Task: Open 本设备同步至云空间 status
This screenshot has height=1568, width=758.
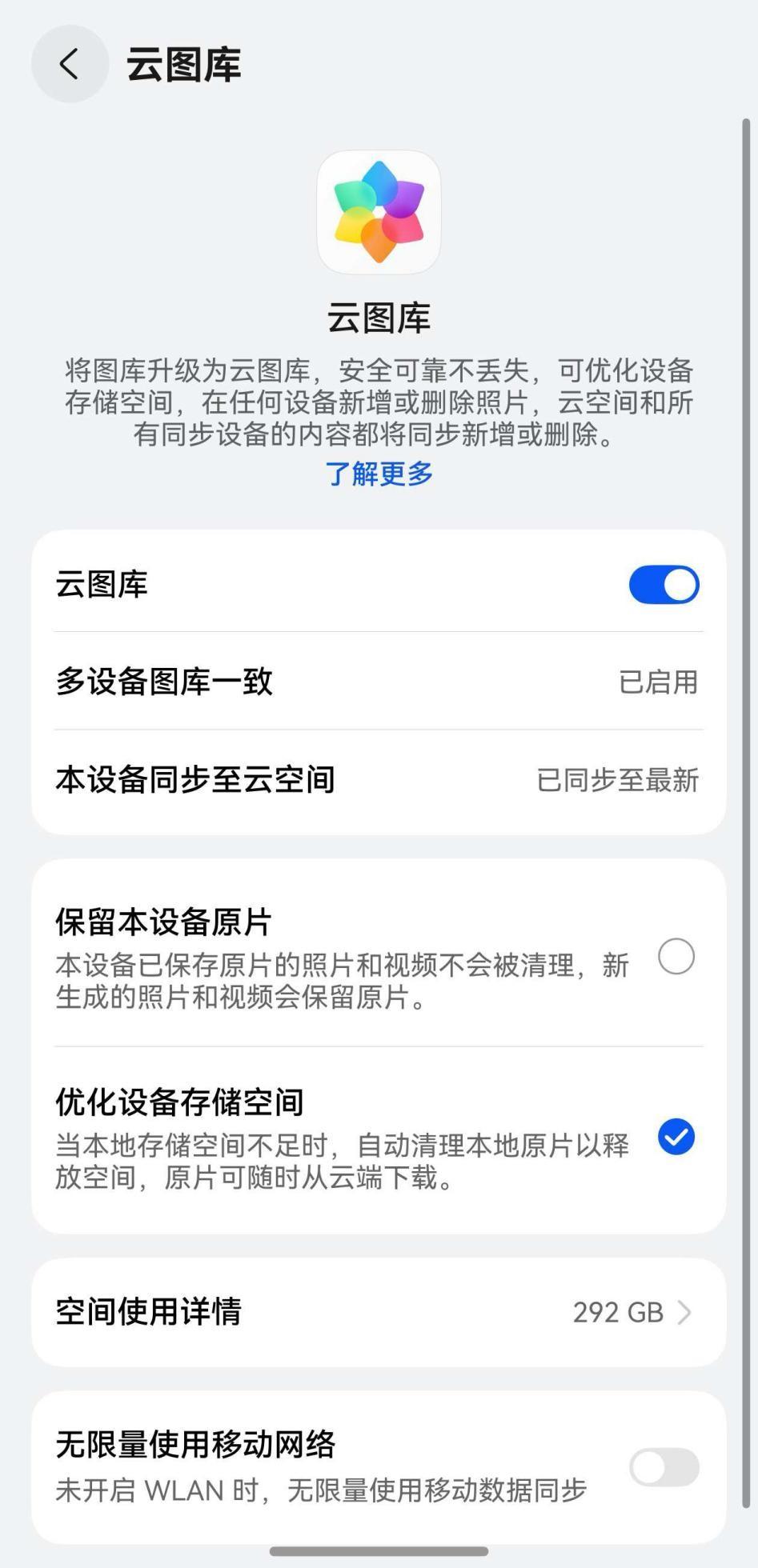Action: 378,779
